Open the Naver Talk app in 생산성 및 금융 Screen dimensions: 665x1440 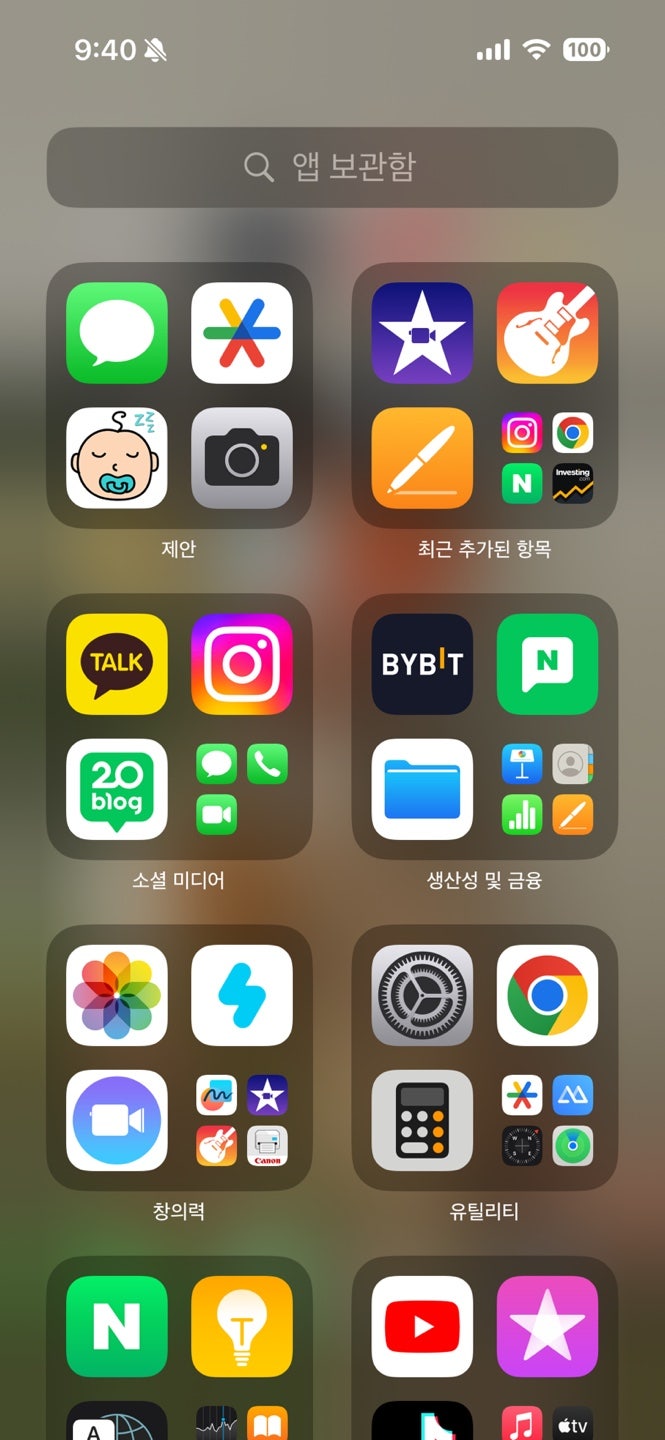point(547,664)
